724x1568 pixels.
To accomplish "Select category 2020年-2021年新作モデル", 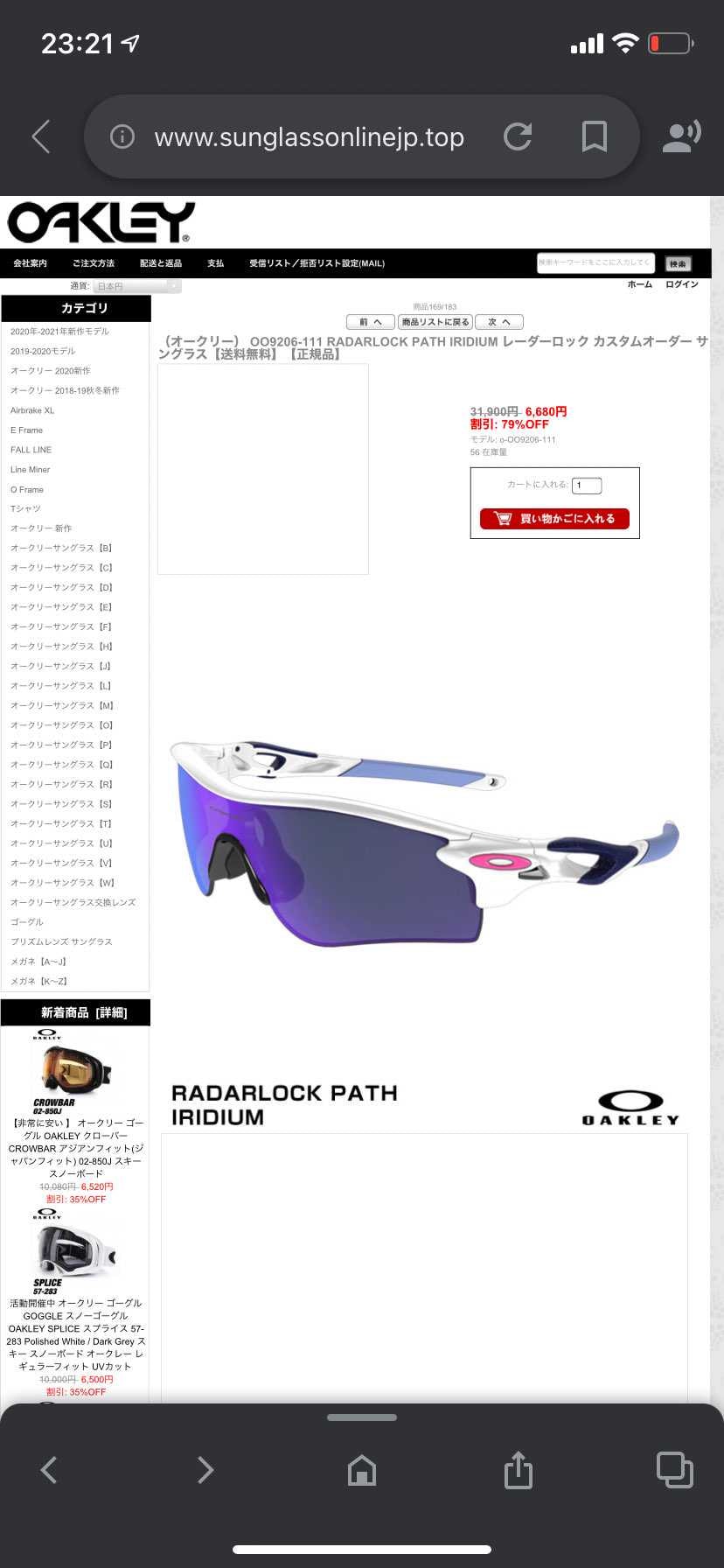I will (59, 332).
